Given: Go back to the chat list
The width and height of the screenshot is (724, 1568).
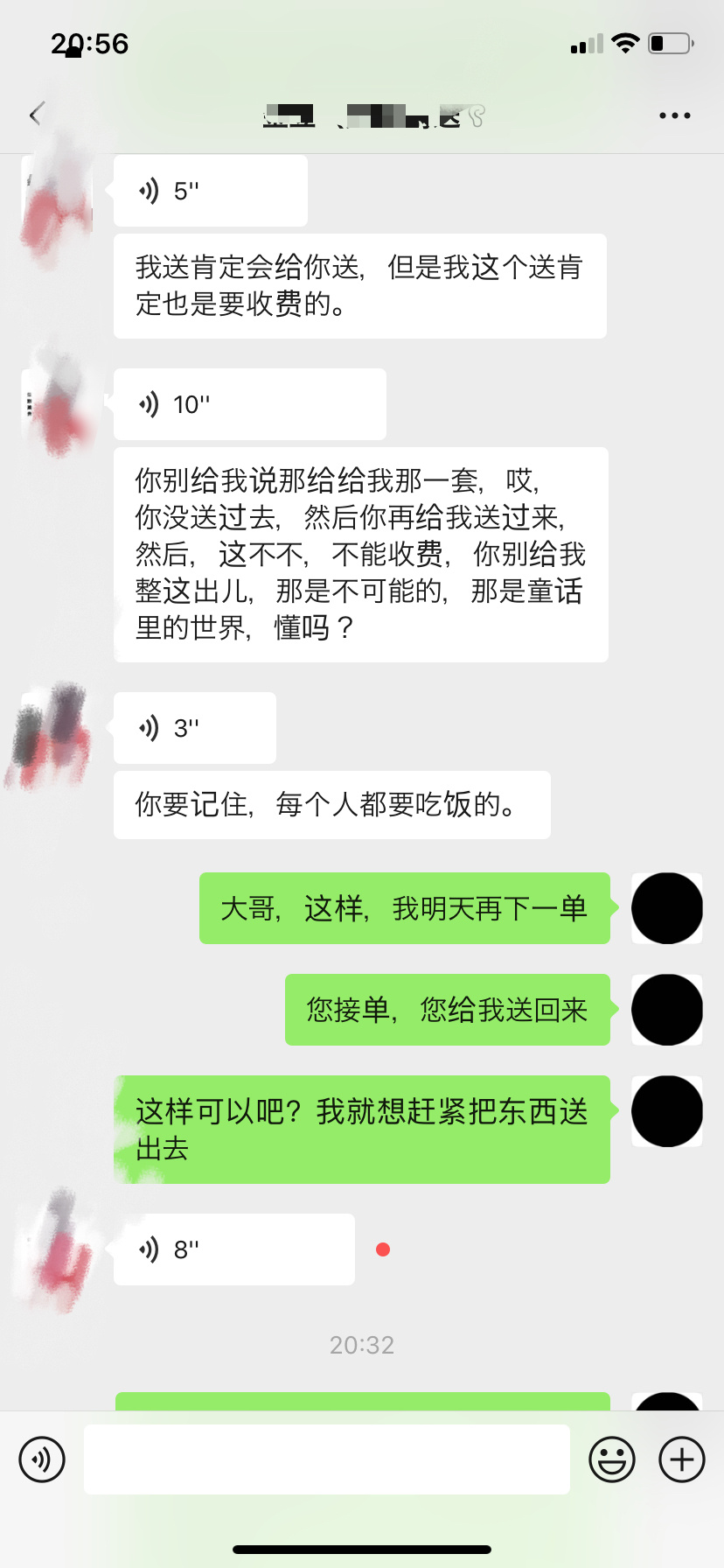Looking at the screenshot, I should click(x=36, y=115).
